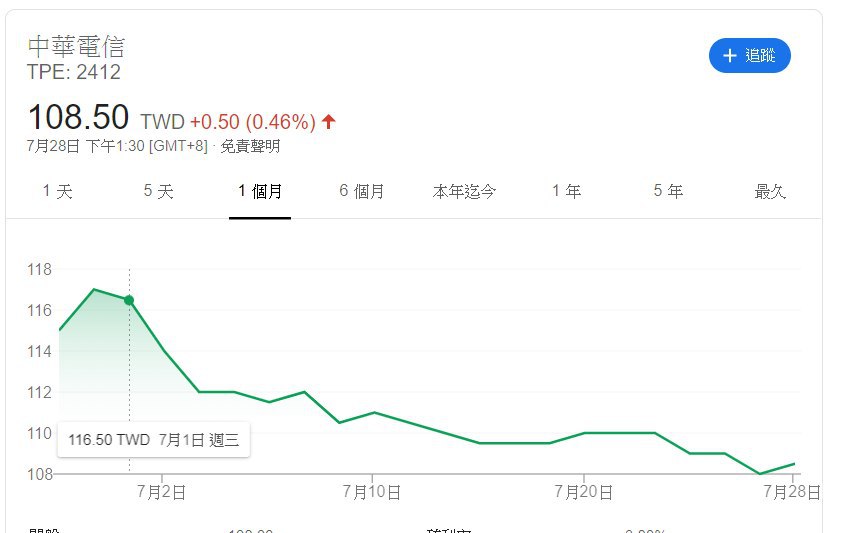The image size is (844, 533).
Task: Select the 1 年 tab
Action: (566, 192)
